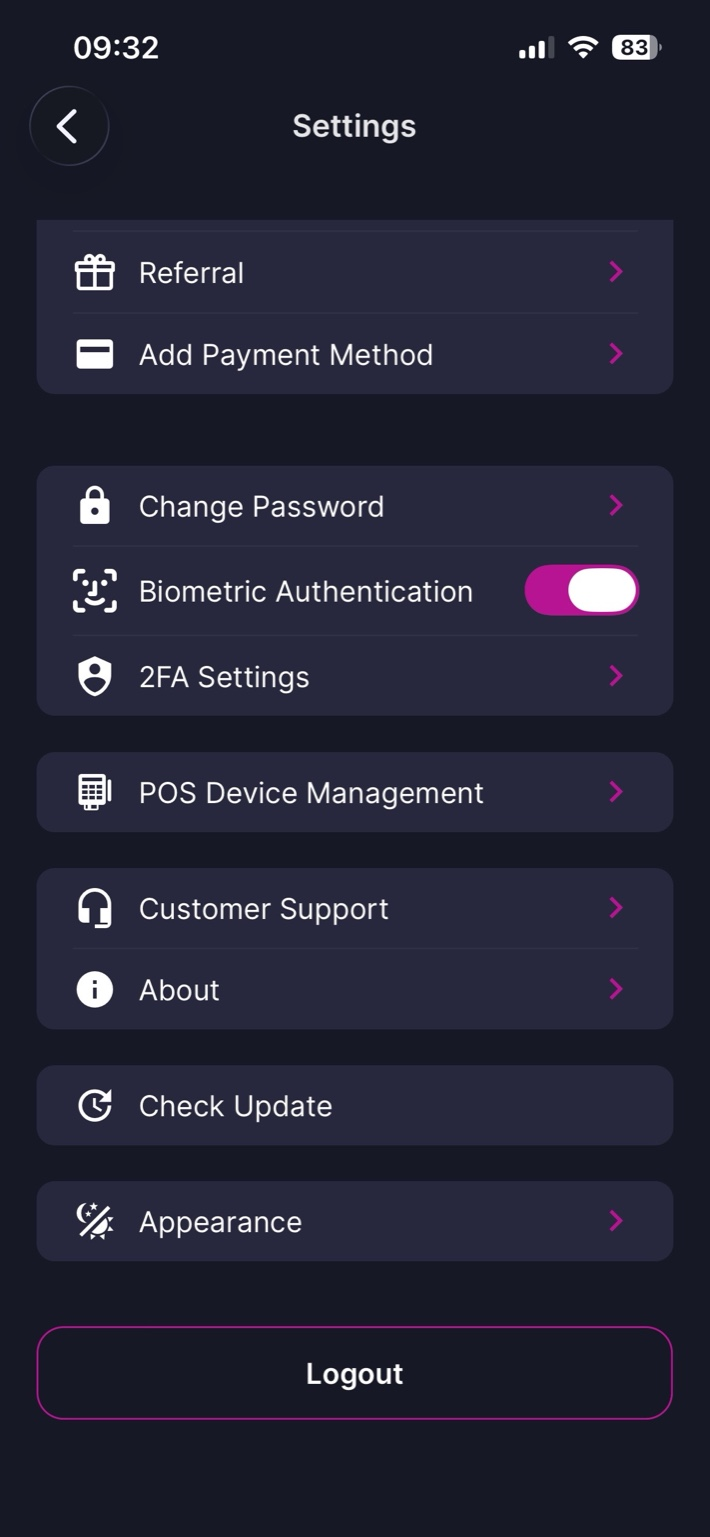Viewport: 710px width, 1537px height.
Task: Open the Referral row
Action: (354, 273)
